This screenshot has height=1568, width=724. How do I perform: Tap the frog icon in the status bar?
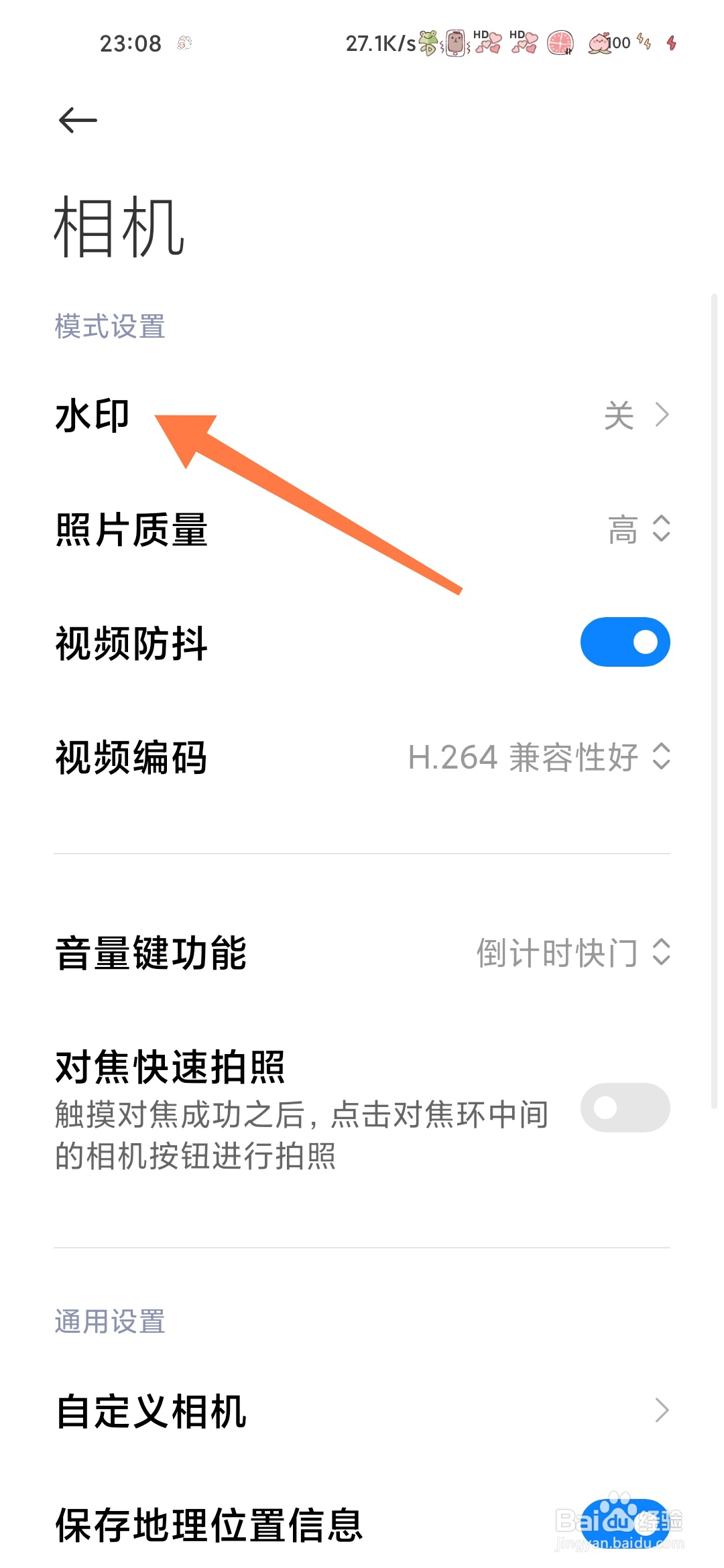coord(429,42)
